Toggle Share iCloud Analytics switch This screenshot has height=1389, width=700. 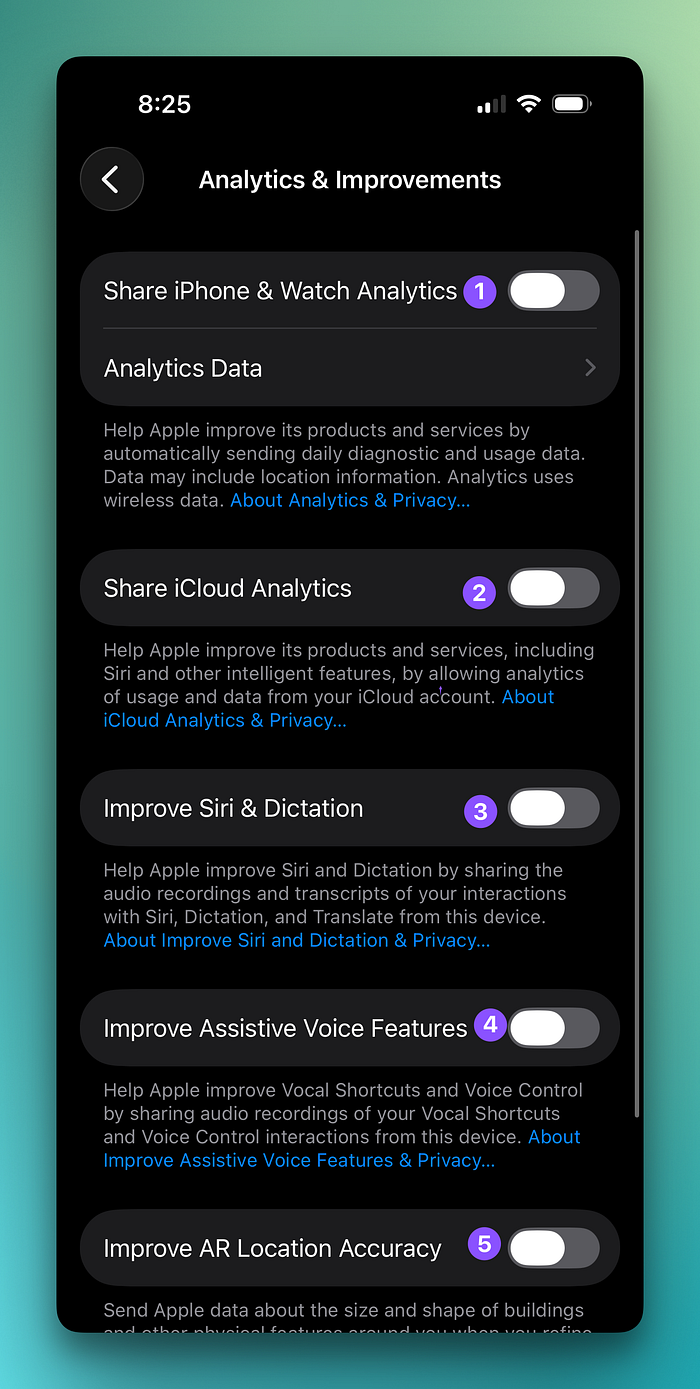pyautogui.click(x=553, y=589)
